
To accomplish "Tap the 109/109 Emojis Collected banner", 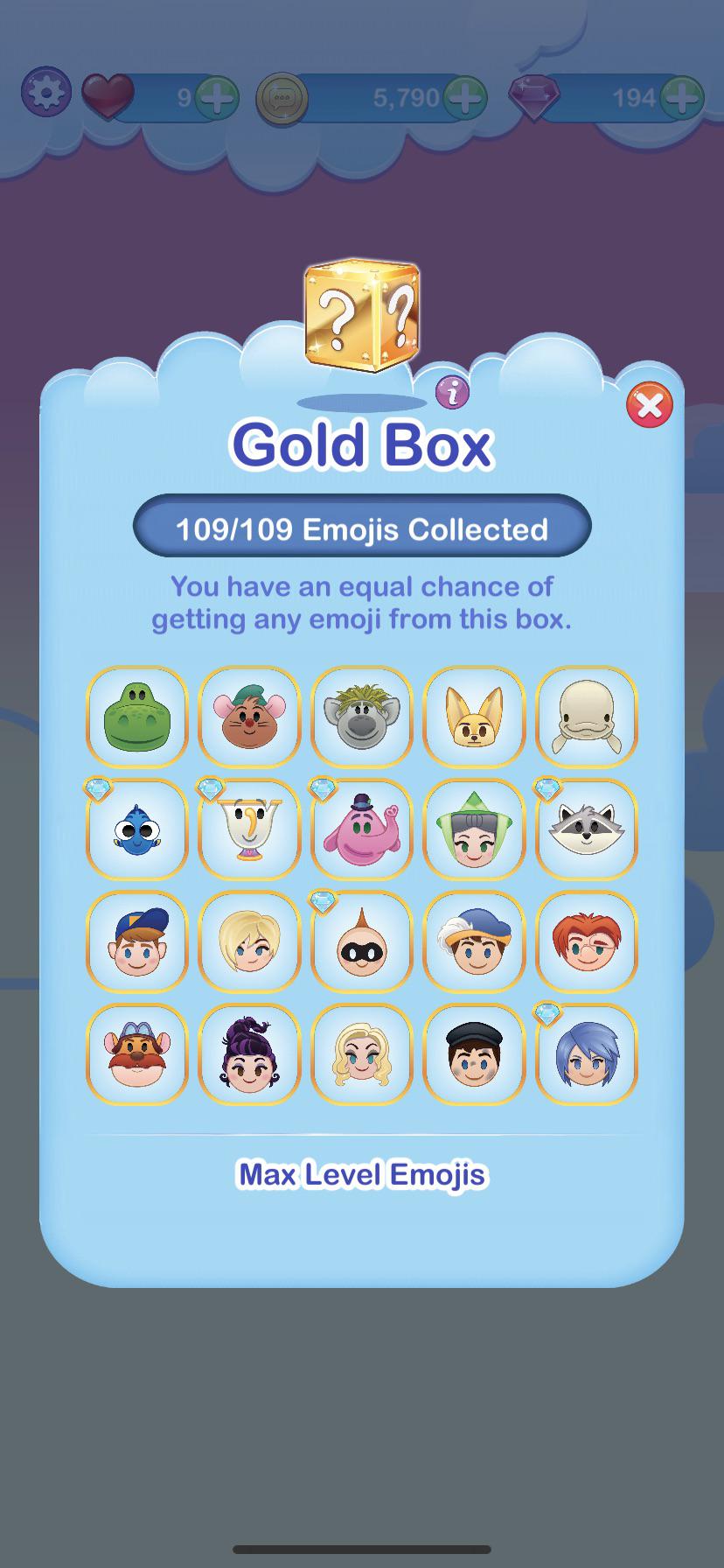I will coord(362,527).
